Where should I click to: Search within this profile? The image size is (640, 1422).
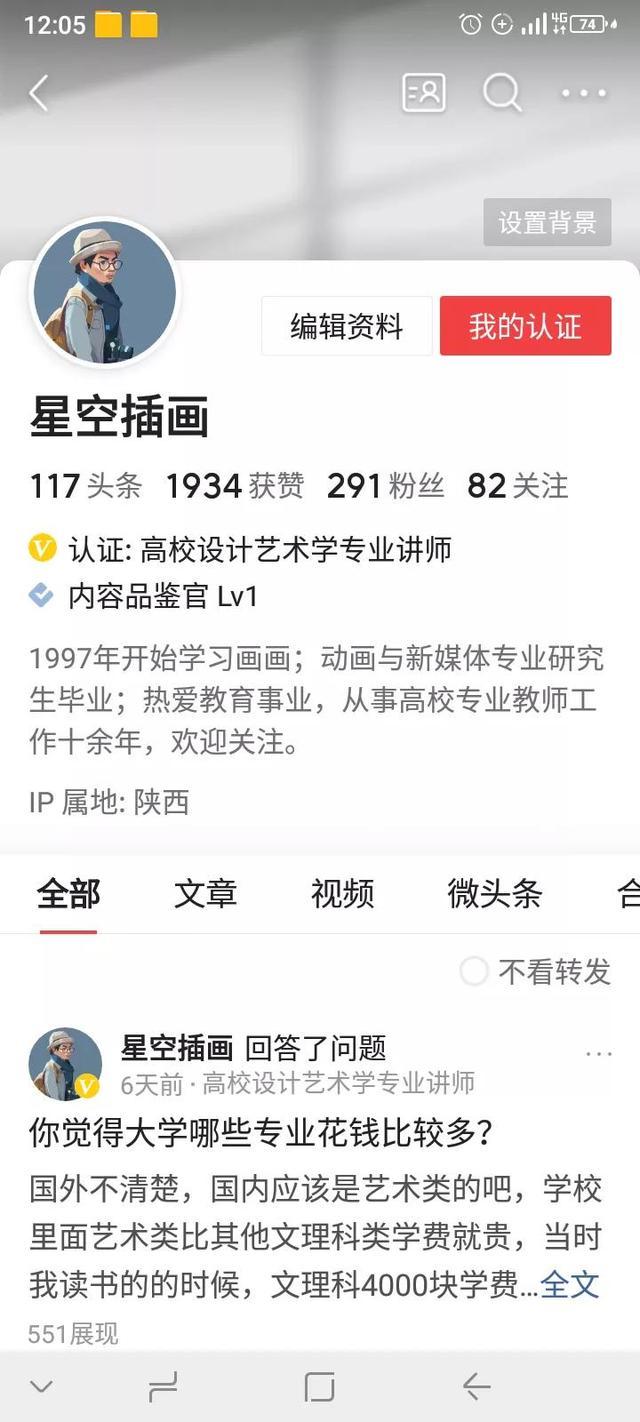pos(502,93)
